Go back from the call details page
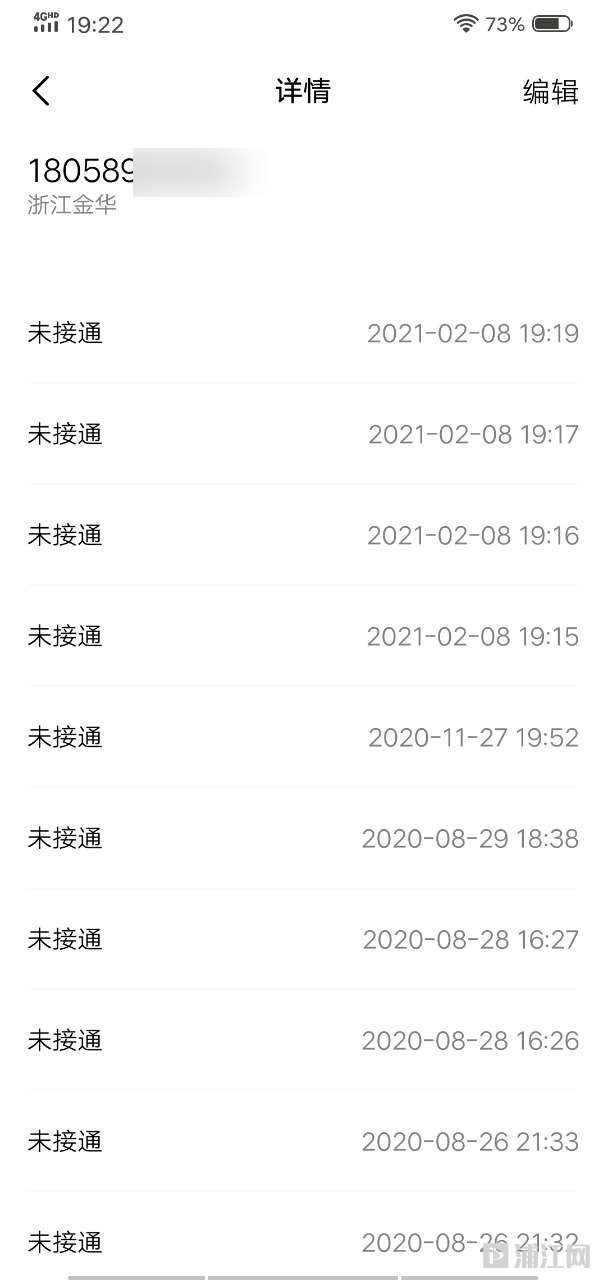Image resolution: width=606 pixels, height=1280 pixels. pyautogui.click(x=41, y=92)
